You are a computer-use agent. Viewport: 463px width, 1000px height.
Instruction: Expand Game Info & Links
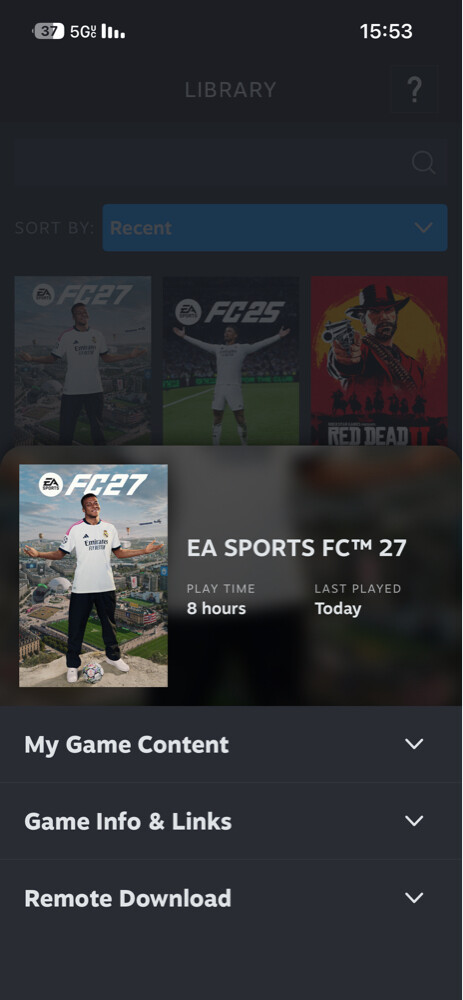click(231, 821)
